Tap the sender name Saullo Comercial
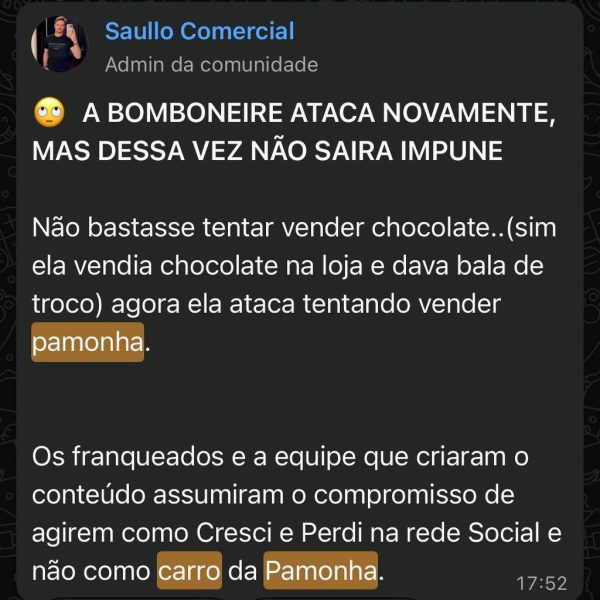 coord(199,32)
